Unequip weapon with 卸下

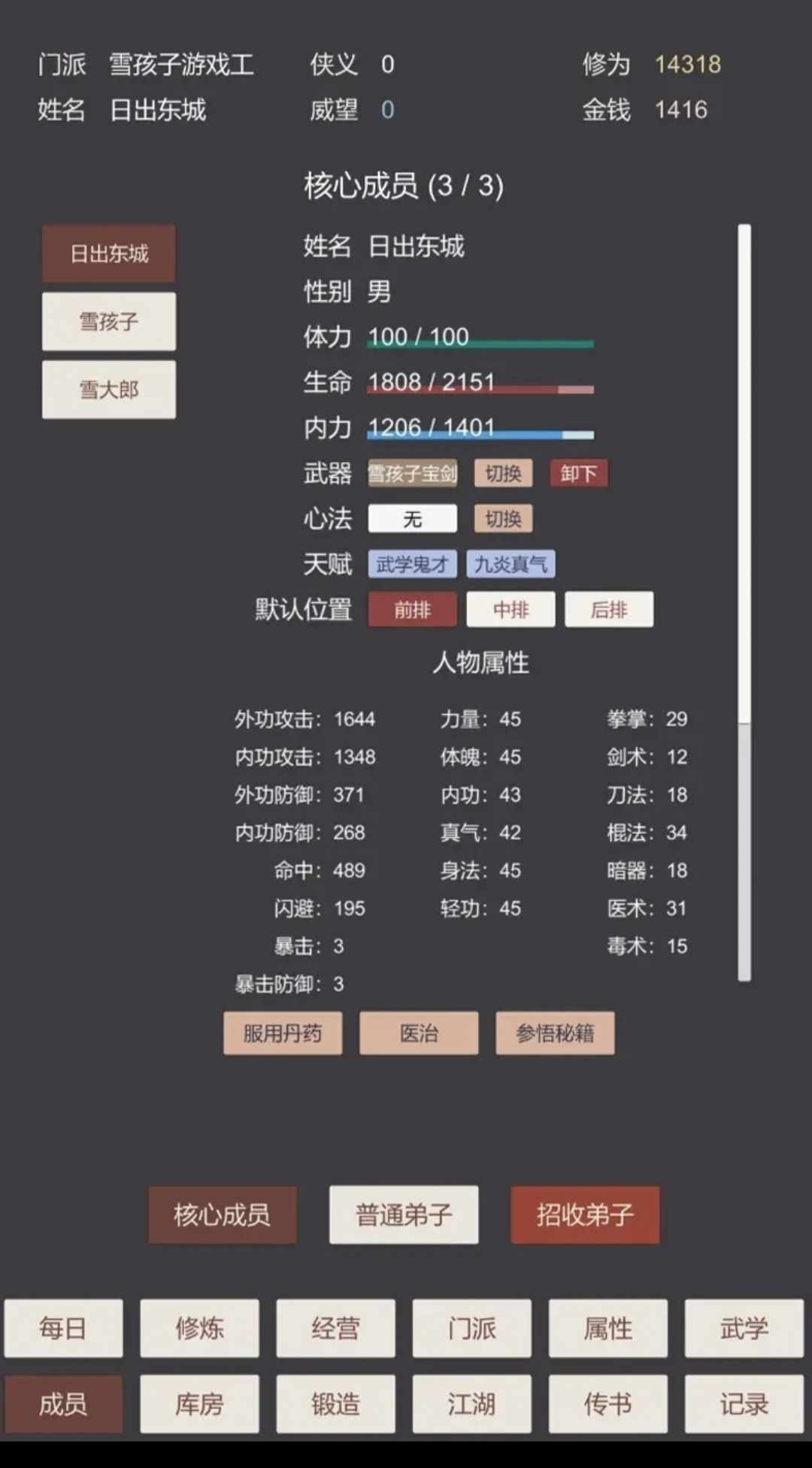click(x=578, y=474)
